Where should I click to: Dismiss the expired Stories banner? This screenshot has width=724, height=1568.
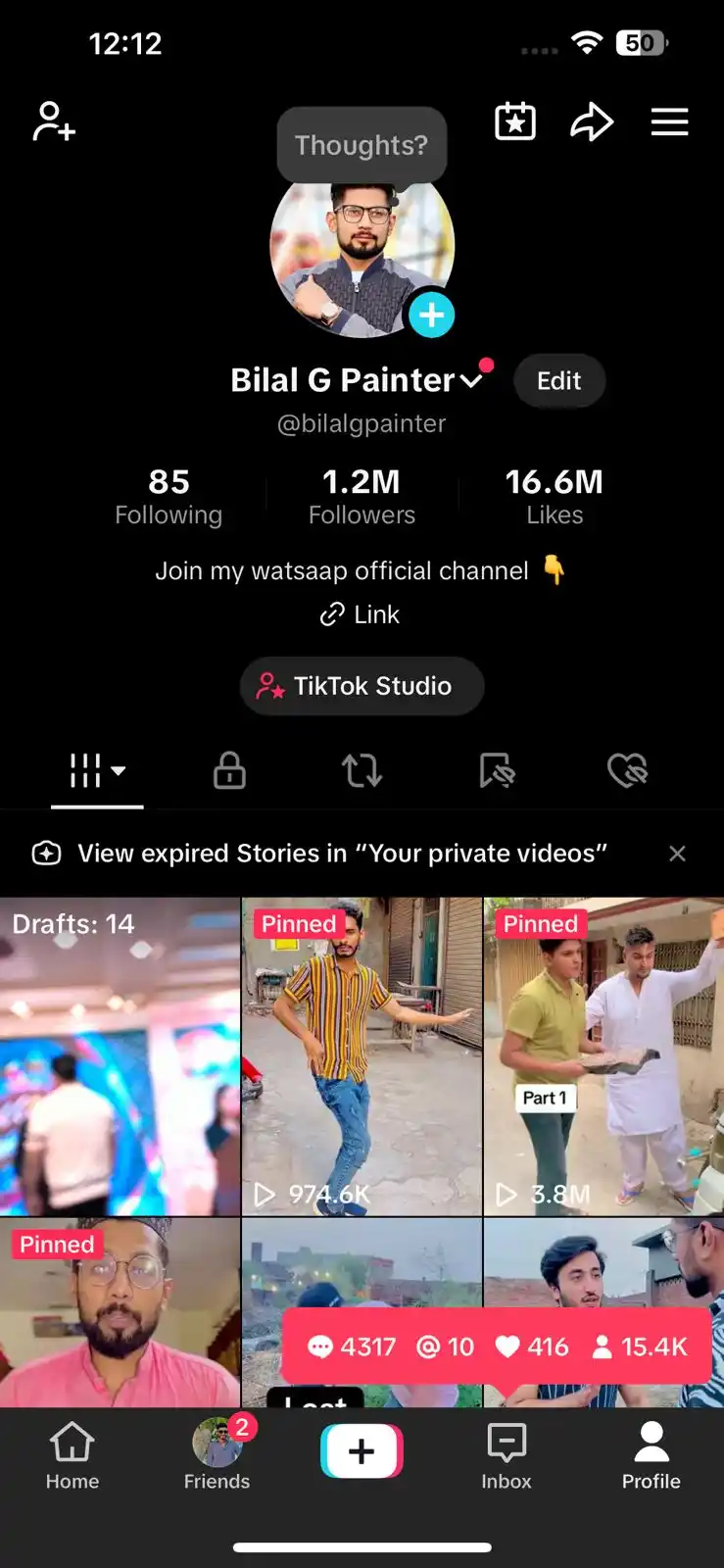[x=677, y=854]
